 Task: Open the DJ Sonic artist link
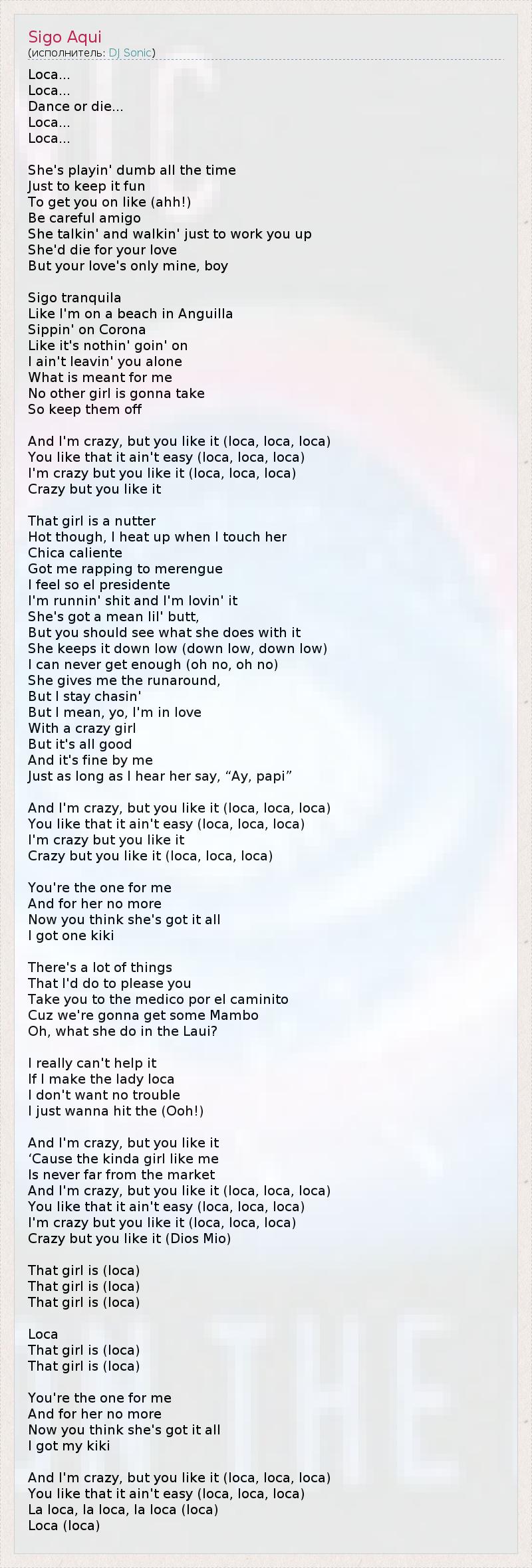(x=130, y=52)
